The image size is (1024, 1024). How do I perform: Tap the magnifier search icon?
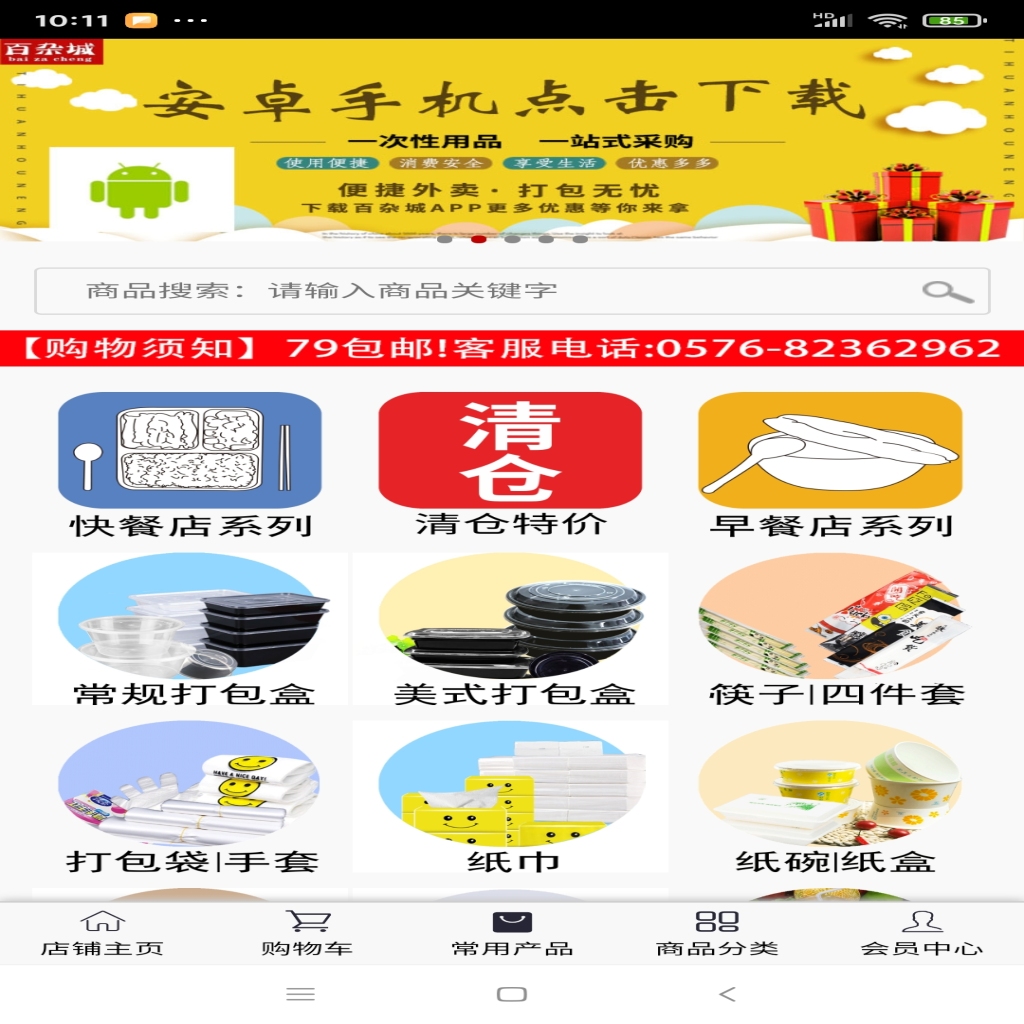tap(946, 291)
